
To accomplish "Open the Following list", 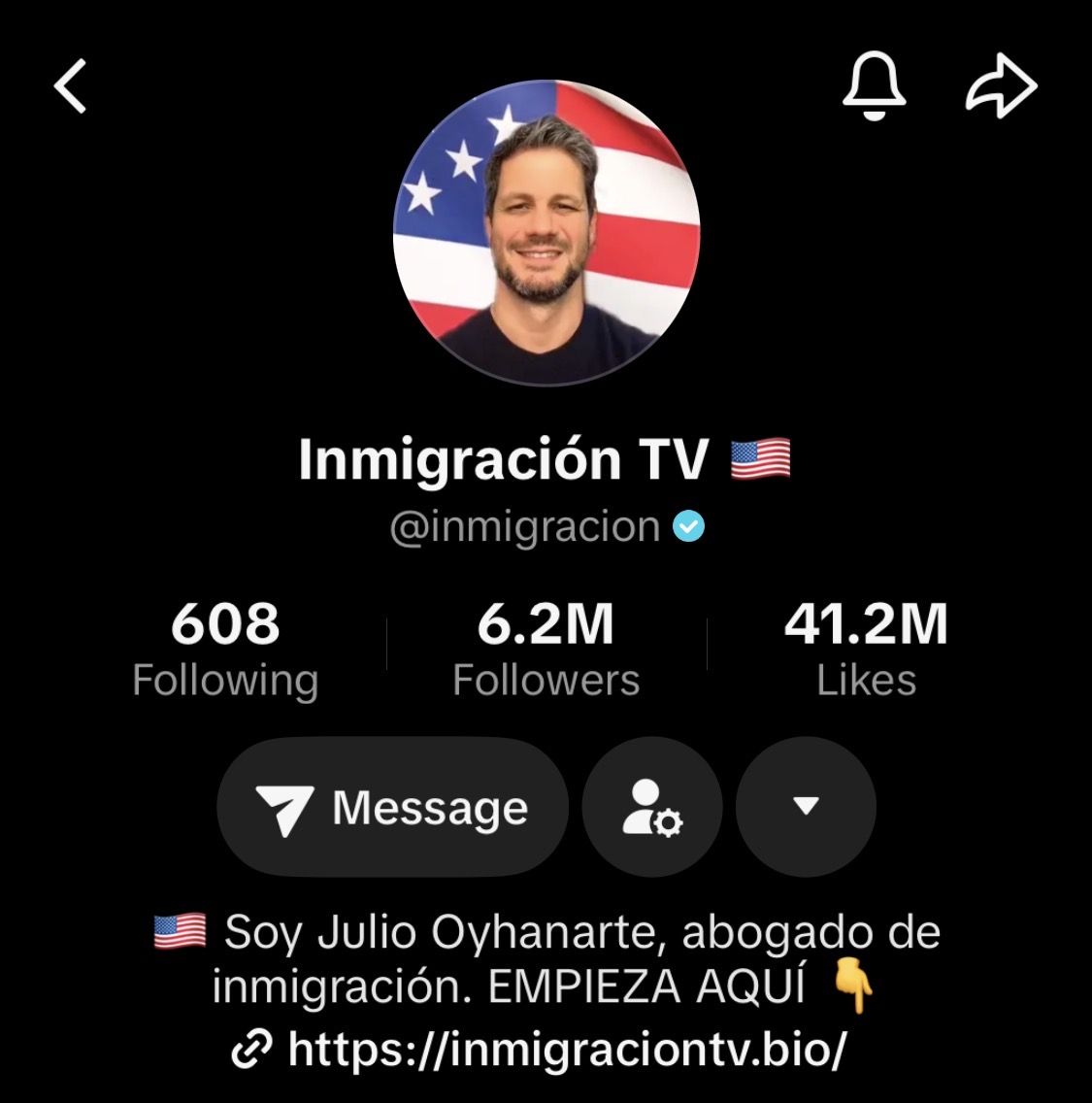I will point(225,649).
